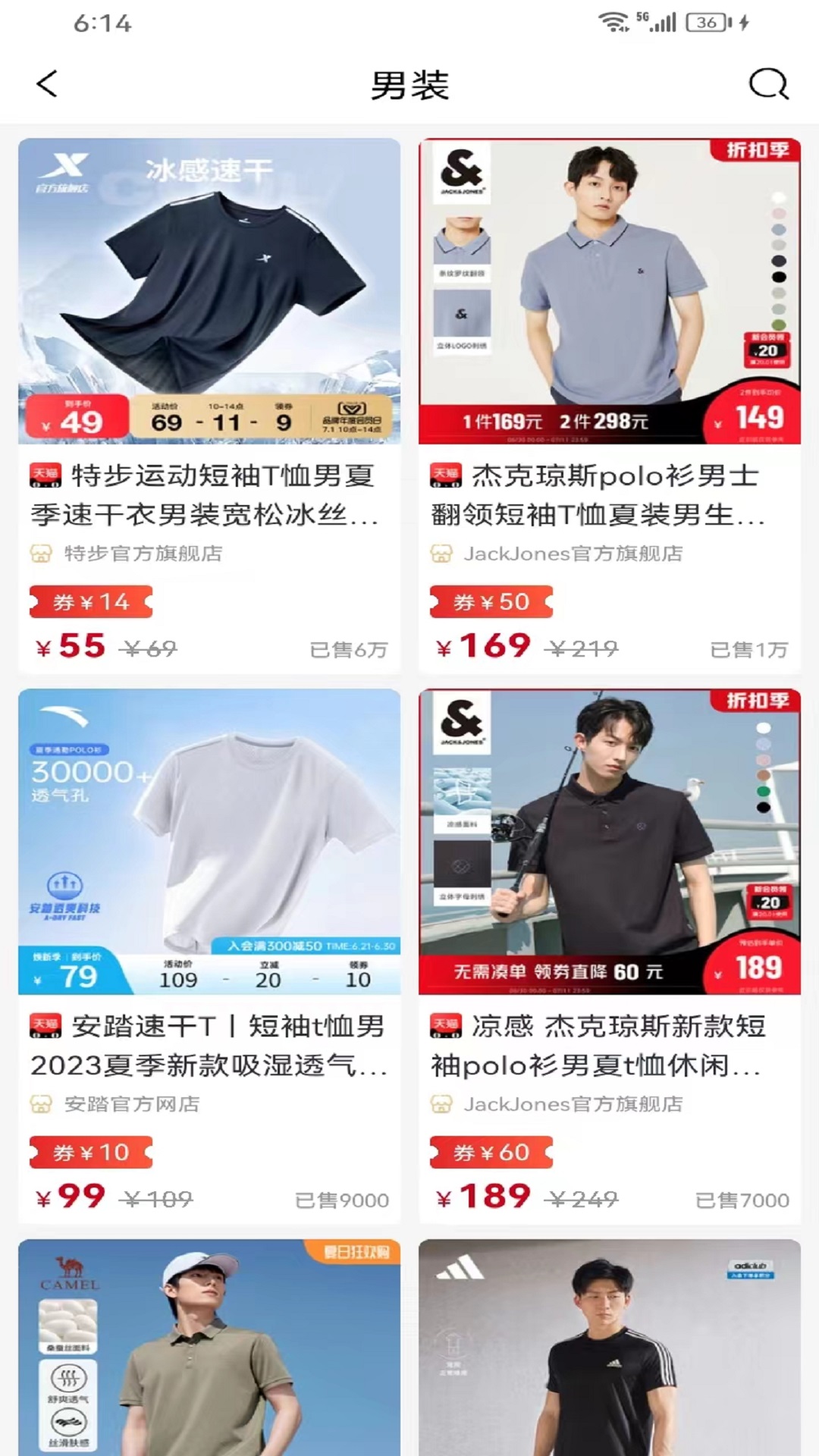Tap the ¥169 discounted price on Jack&Jones polo
819x1456 pixels.
click(x=483, y=645)
